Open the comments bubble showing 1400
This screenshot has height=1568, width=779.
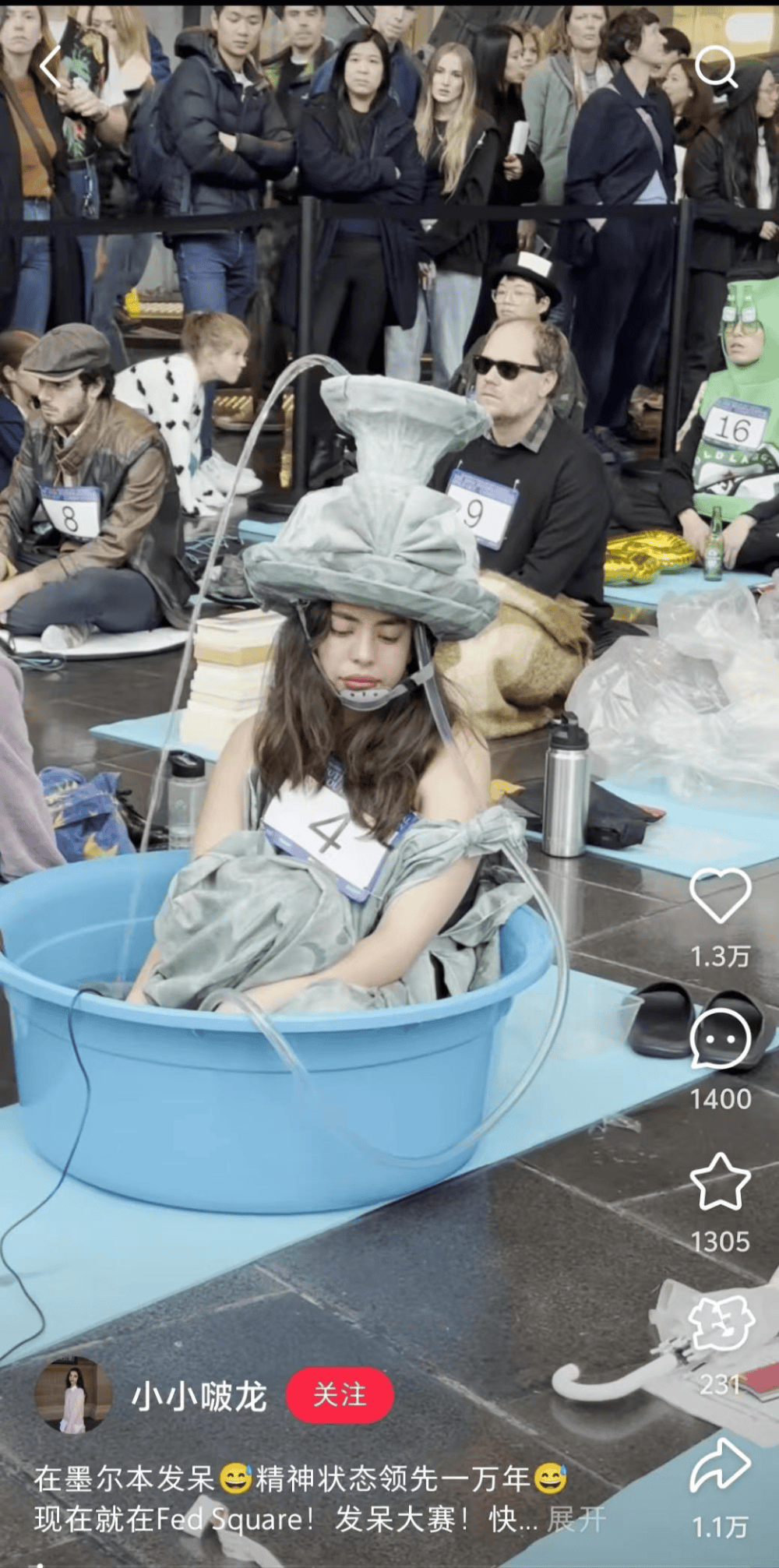point(721,1039)
